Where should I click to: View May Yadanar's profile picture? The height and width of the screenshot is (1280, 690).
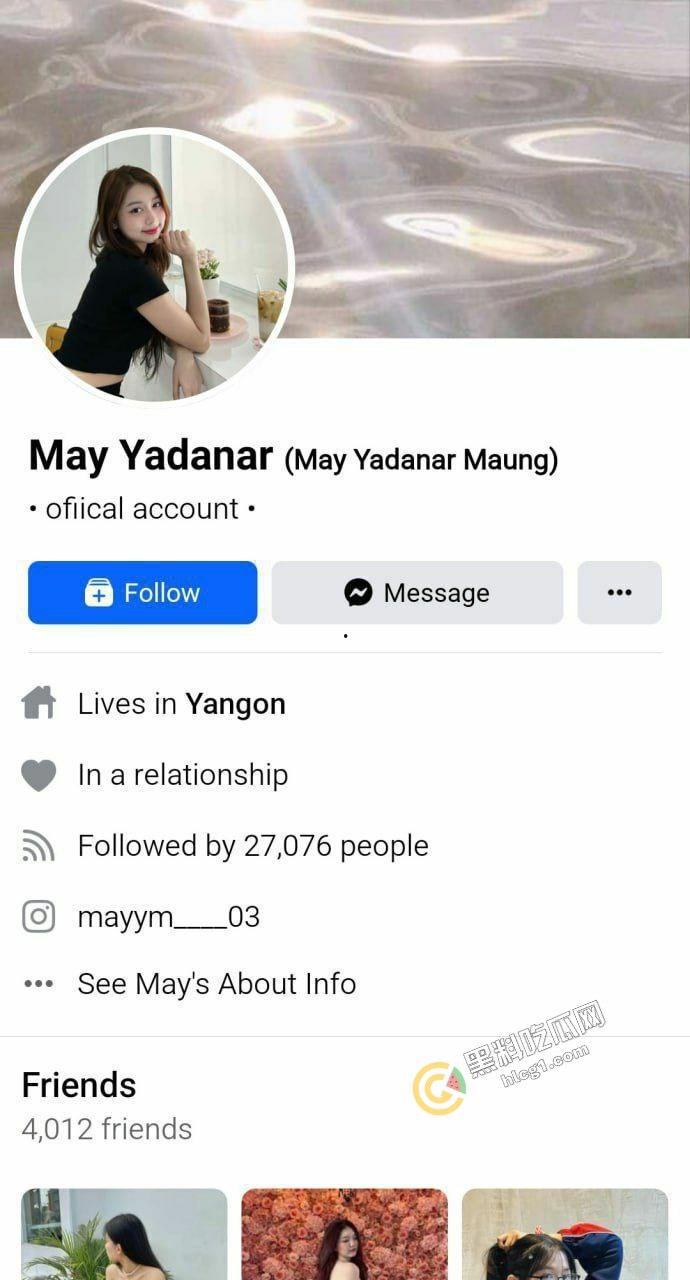point(154,268)
